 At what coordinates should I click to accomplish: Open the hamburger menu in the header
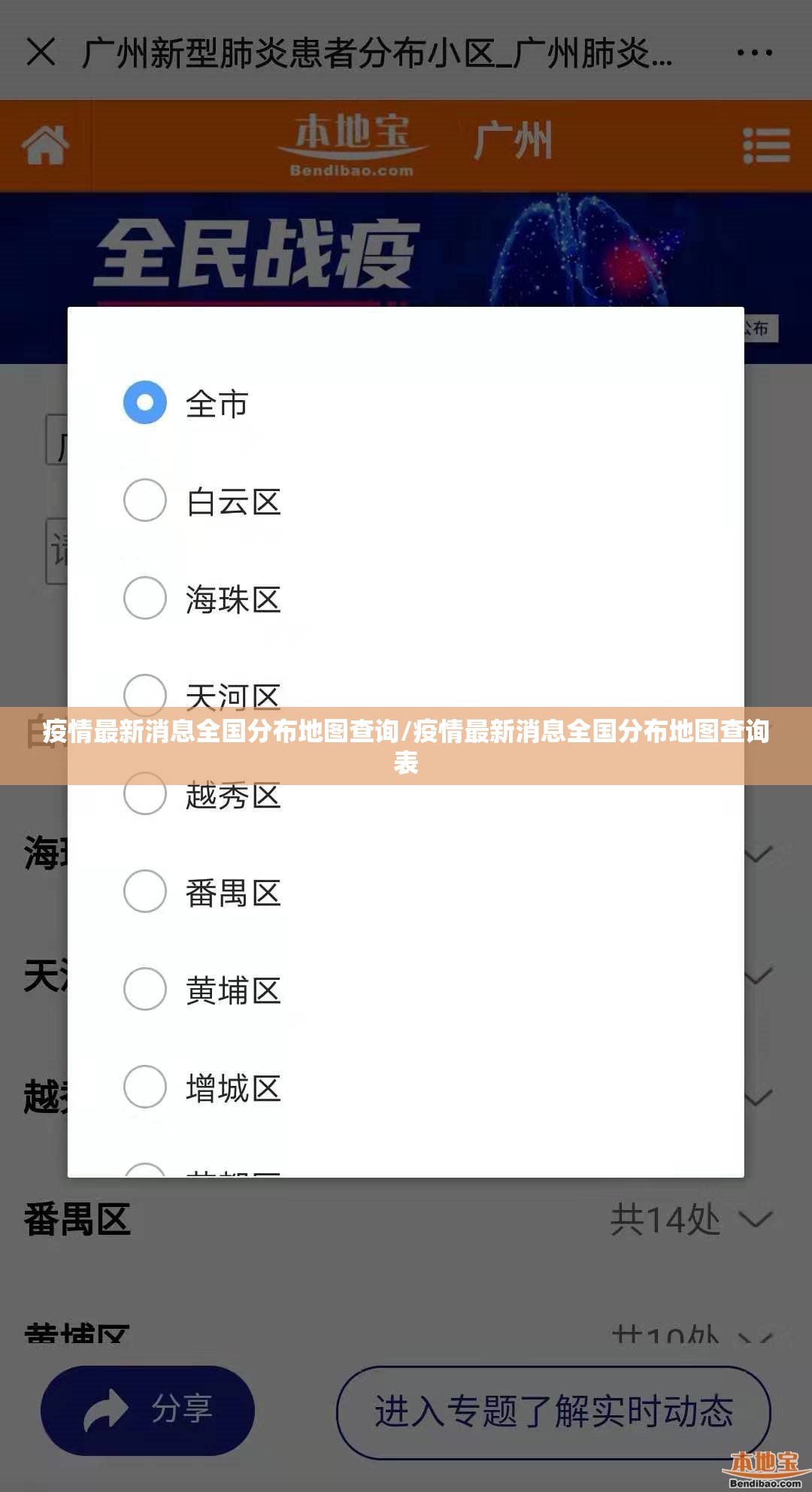765,145
